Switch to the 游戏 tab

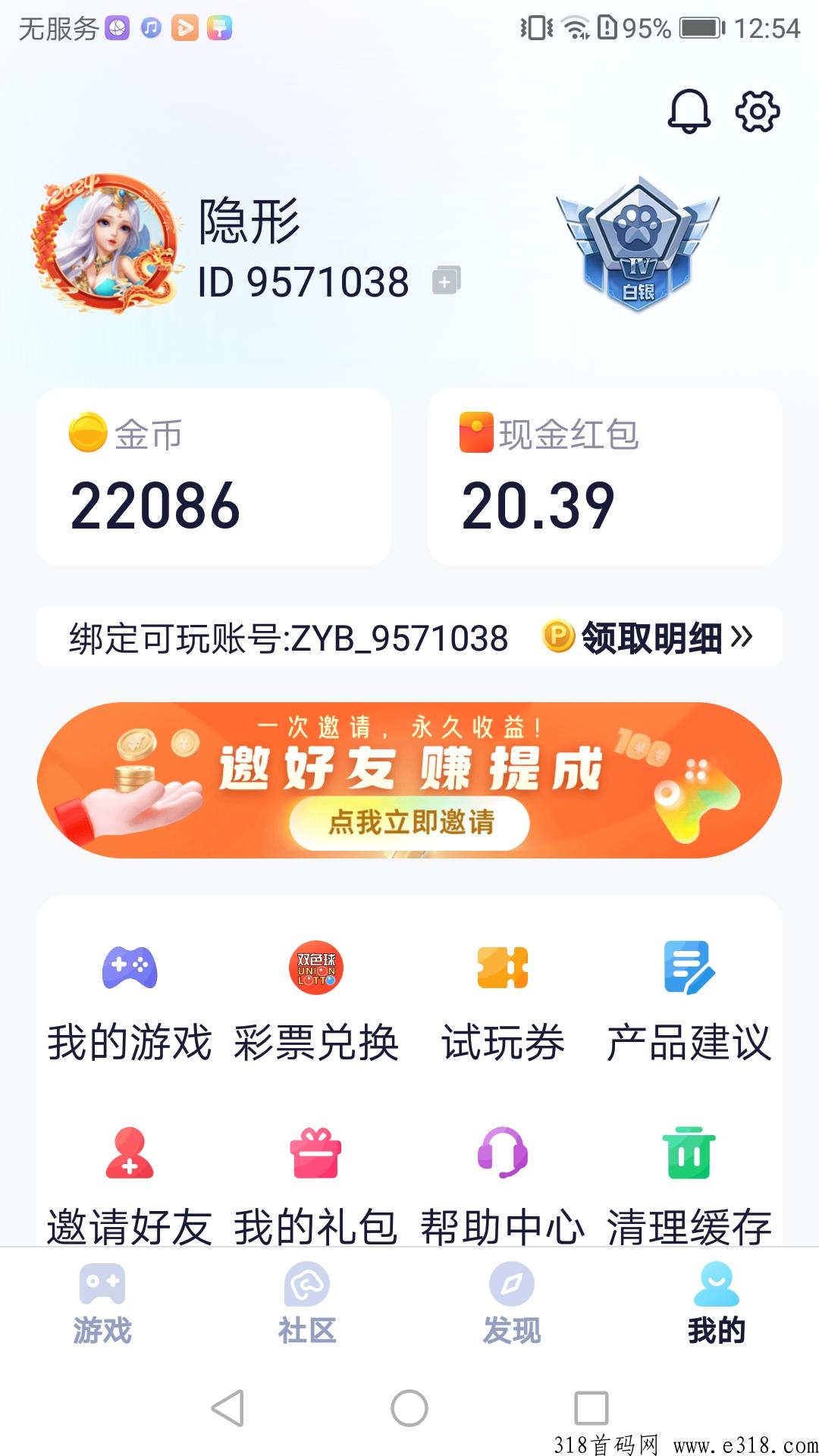click(x=102, y=1304)
